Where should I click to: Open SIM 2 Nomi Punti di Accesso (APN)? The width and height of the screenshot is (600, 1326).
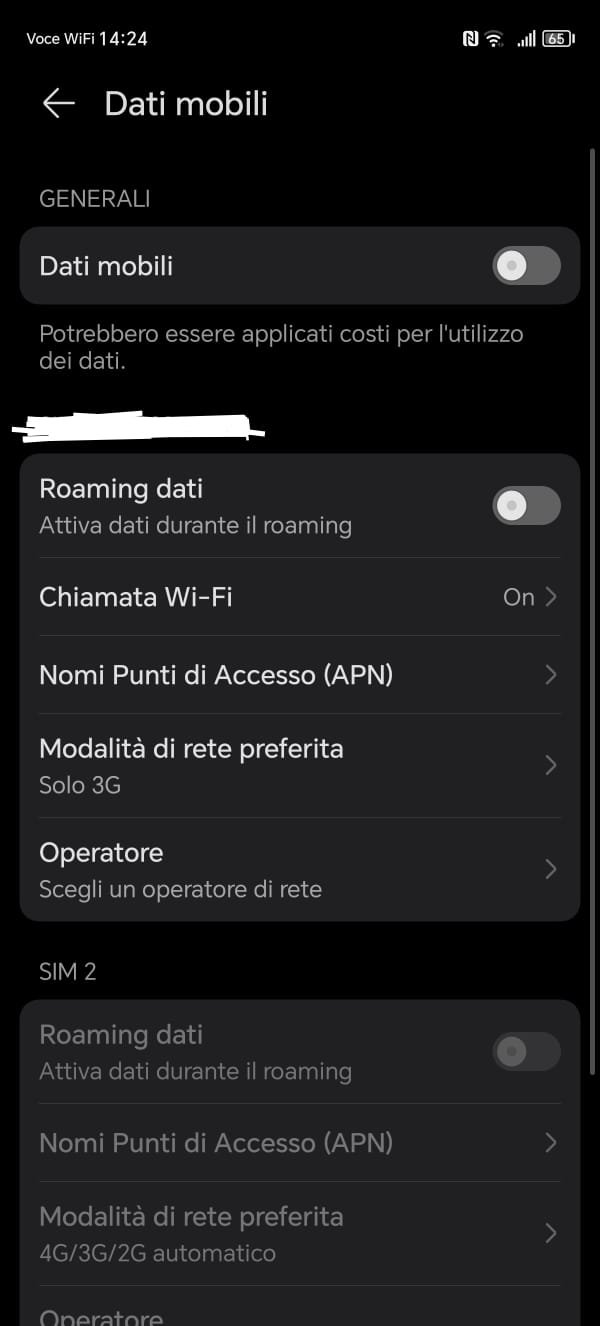[x=298, y=1143]
